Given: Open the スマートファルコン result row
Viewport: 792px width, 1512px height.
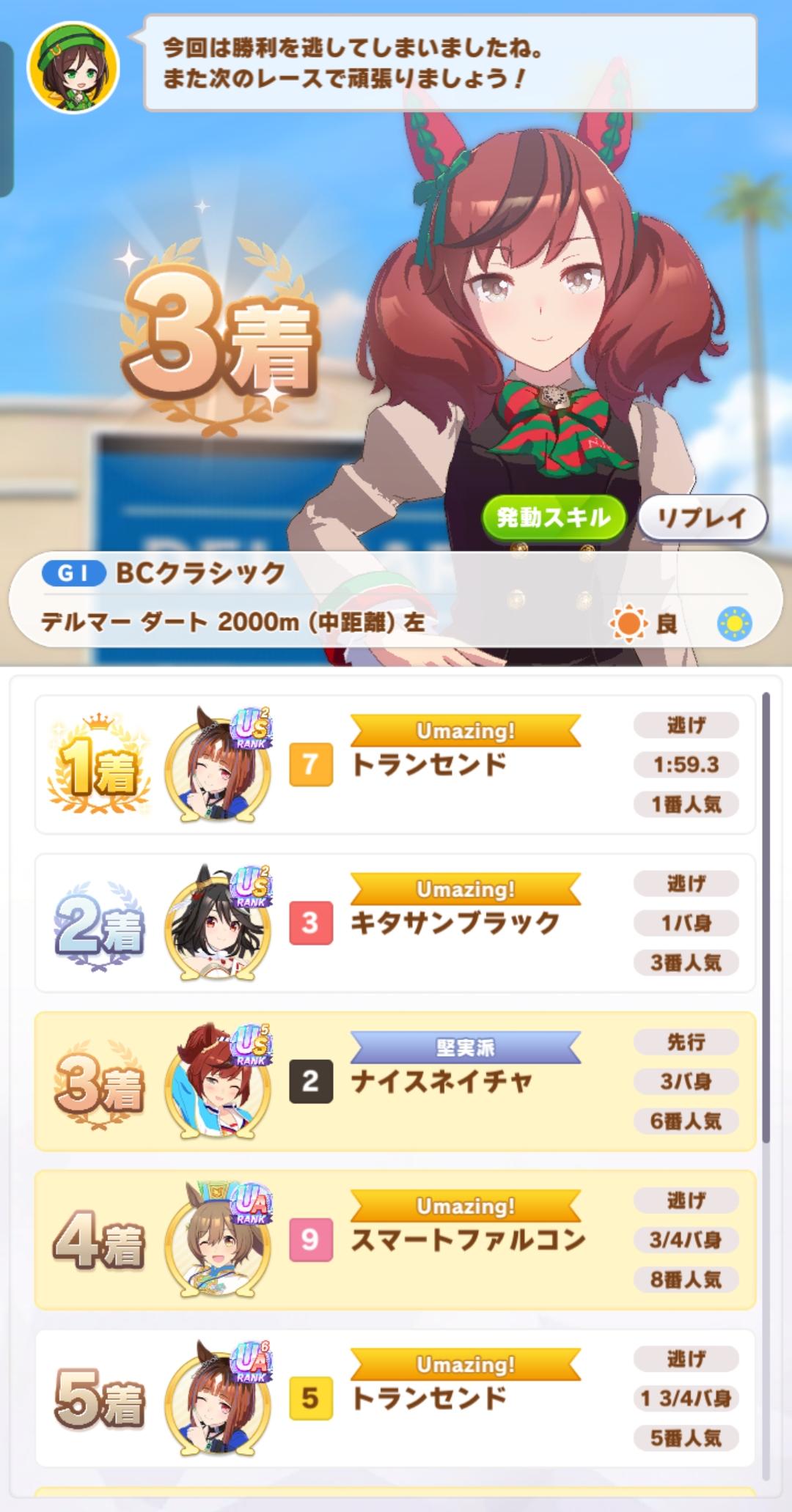Looking at the screenshot, I should [x=395, y=1239].
